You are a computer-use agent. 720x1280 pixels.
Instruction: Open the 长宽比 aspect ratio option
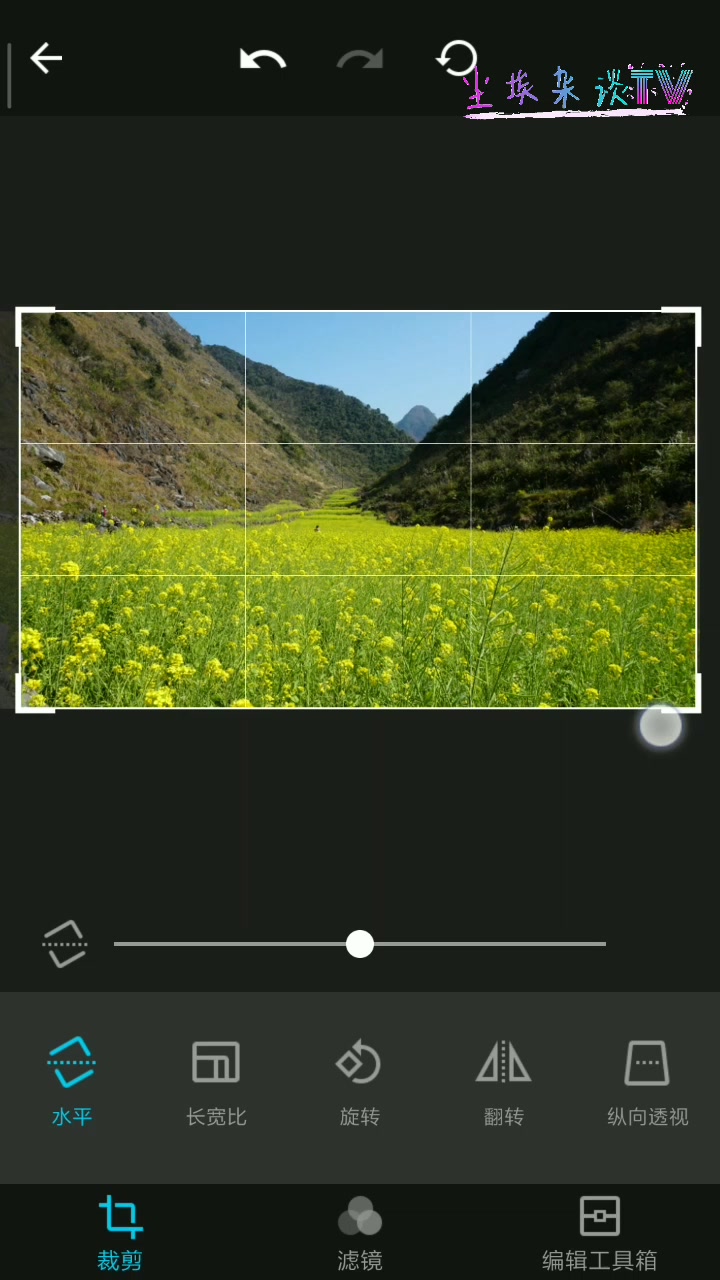(216, 1080)
